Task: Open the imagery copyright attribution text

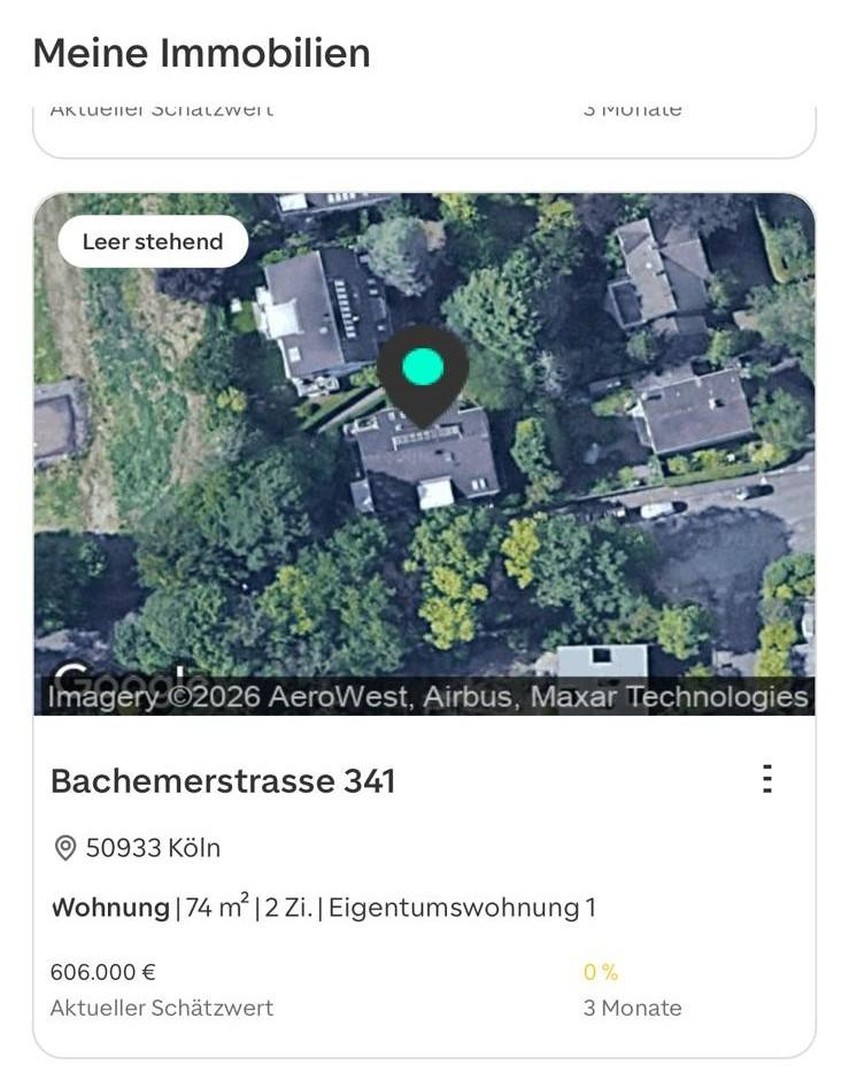Action: [424, 695]
